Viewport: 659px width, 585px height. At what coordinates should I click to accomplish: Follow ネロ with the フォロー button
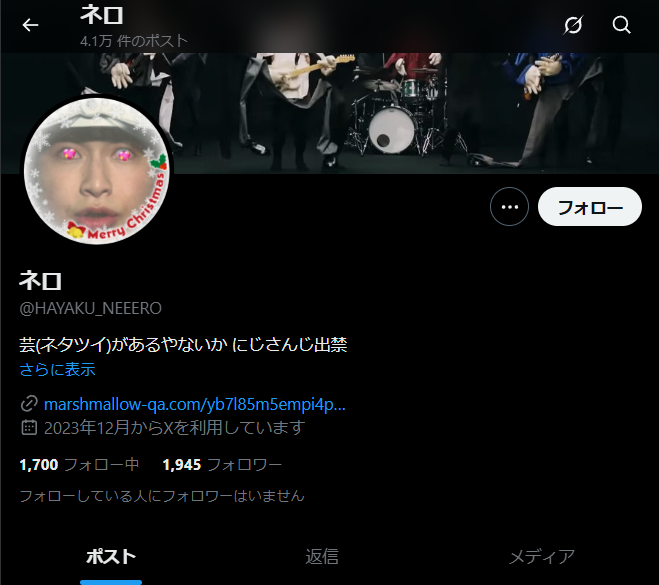pos(589,207)
